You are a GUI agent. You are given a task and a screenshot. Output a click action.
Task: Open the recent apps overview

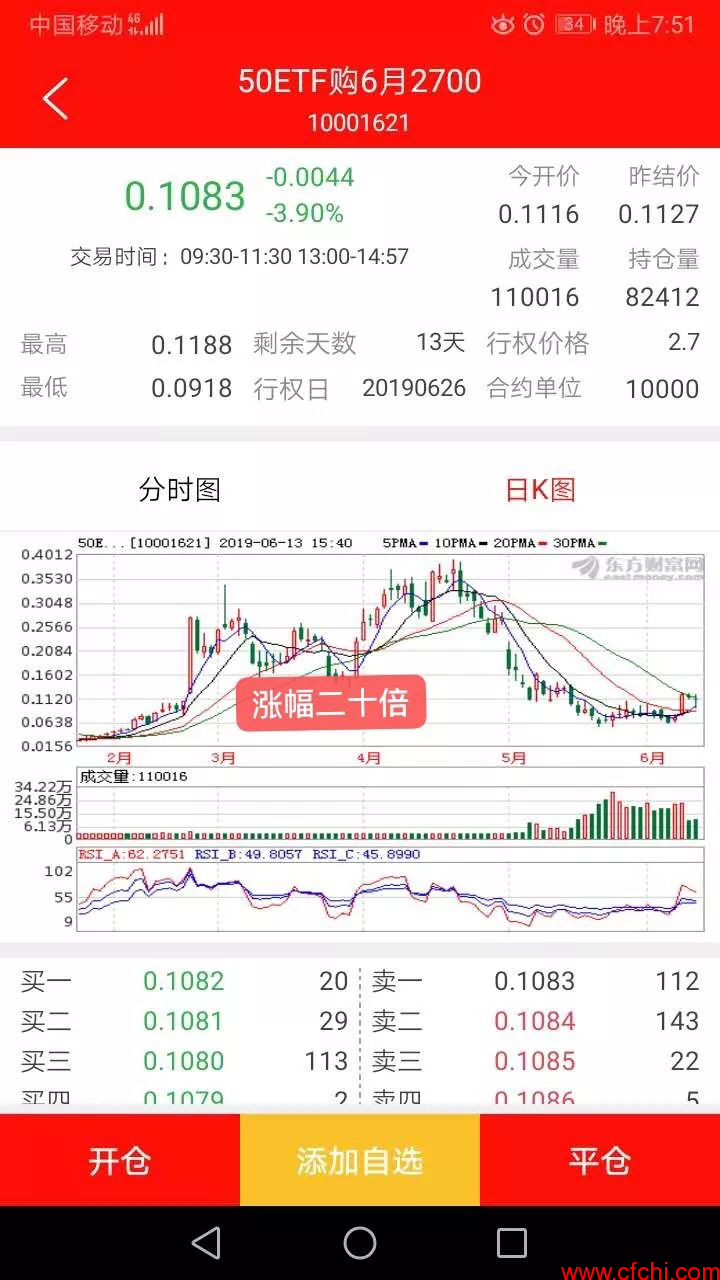tap(511, 1243)
